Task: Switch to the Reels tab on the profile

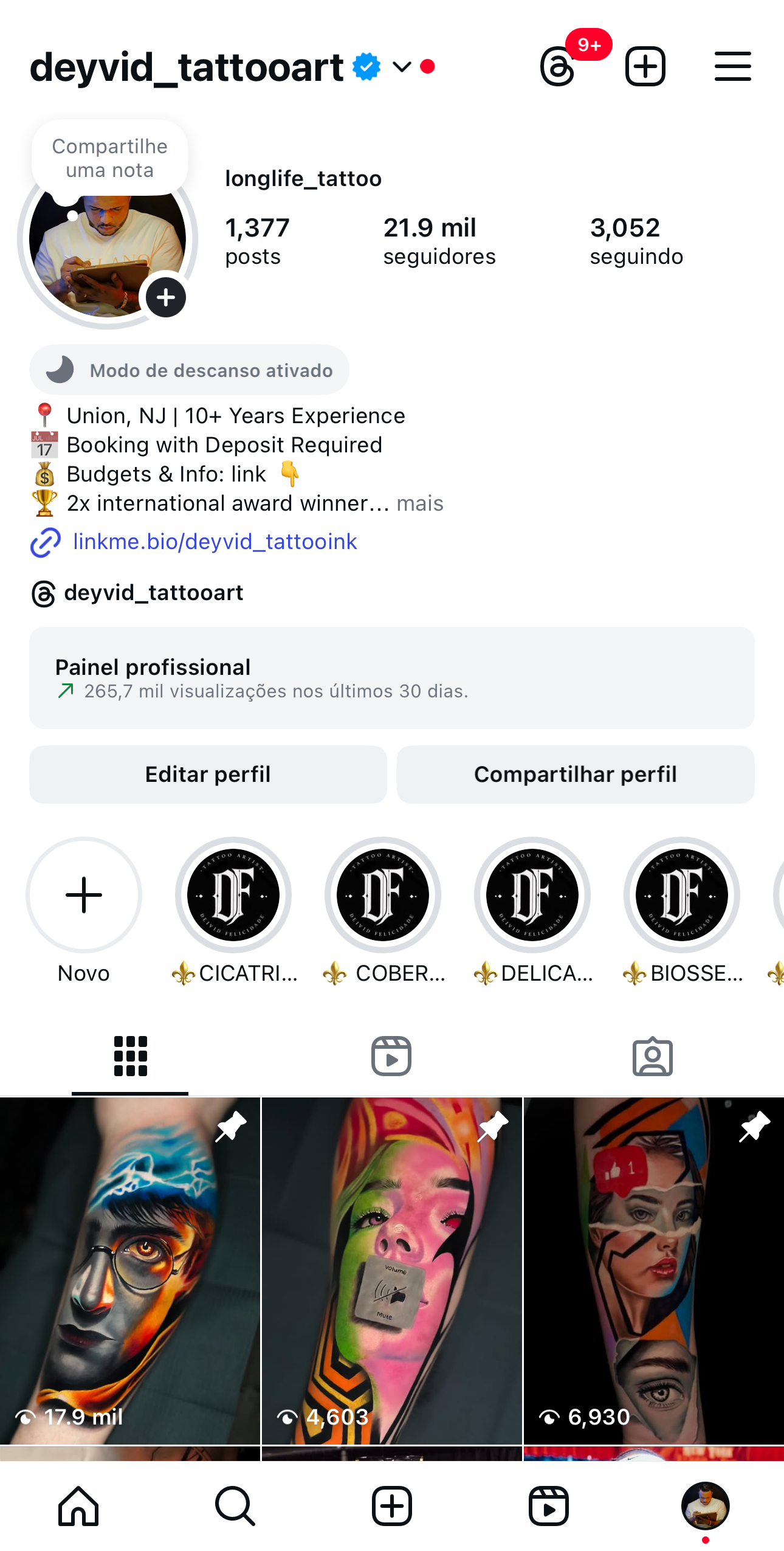Action: tap(391, 1056)
